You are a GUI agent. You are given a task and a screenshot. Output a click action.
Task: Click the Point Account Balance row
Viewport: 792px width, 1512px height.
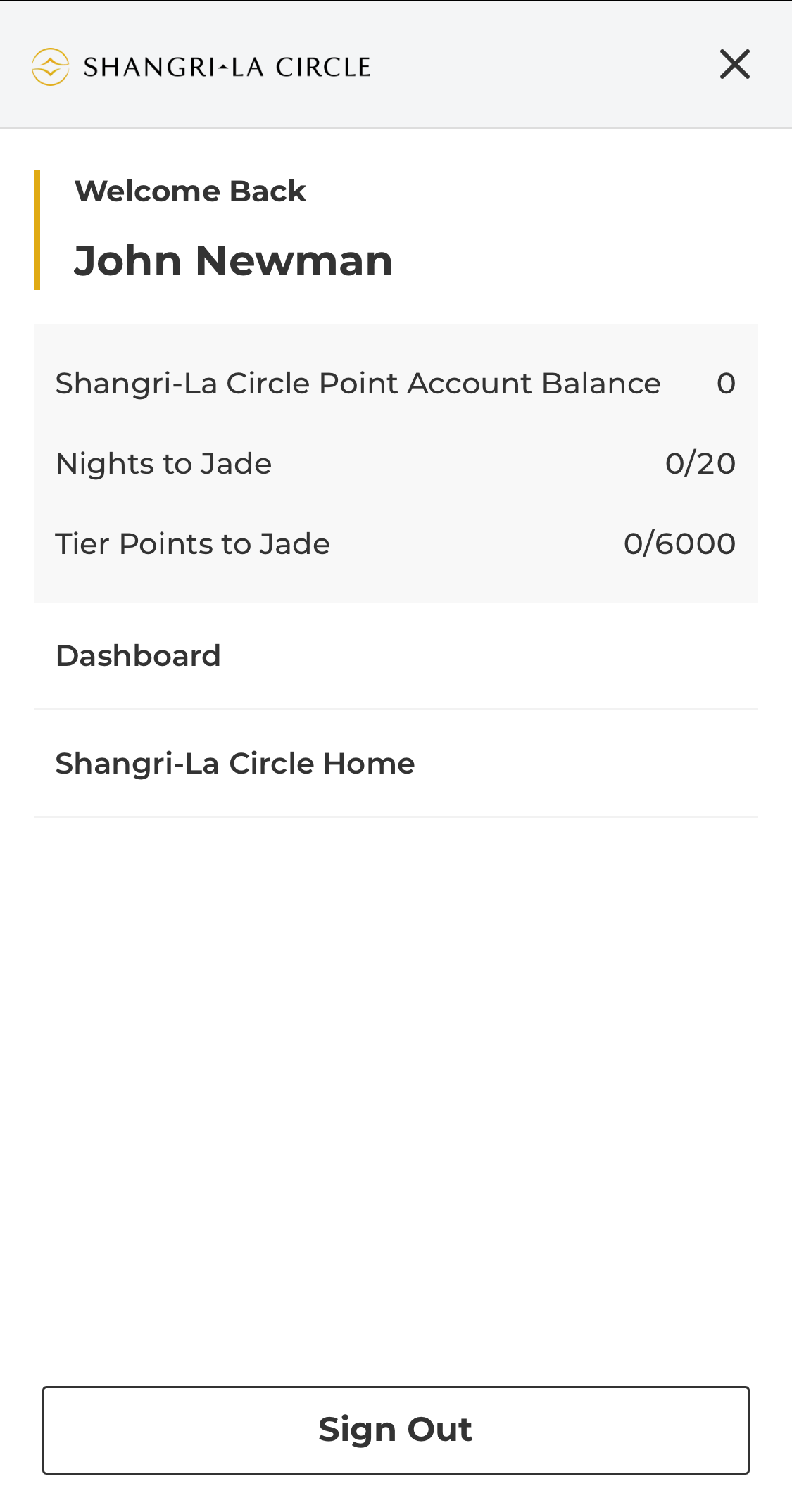click(358, 382)
